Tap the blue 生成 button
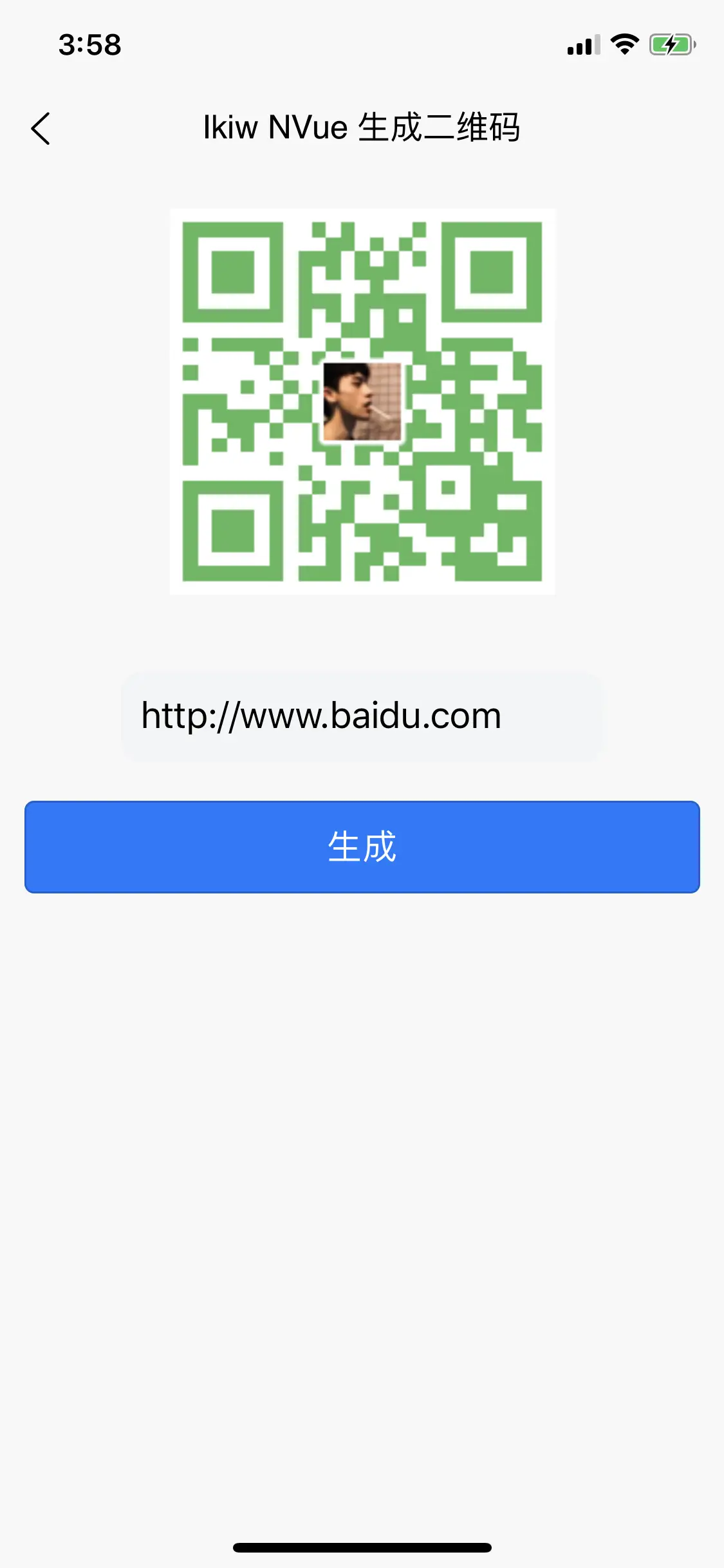724x1568 pixels. (x=362, y=846)
